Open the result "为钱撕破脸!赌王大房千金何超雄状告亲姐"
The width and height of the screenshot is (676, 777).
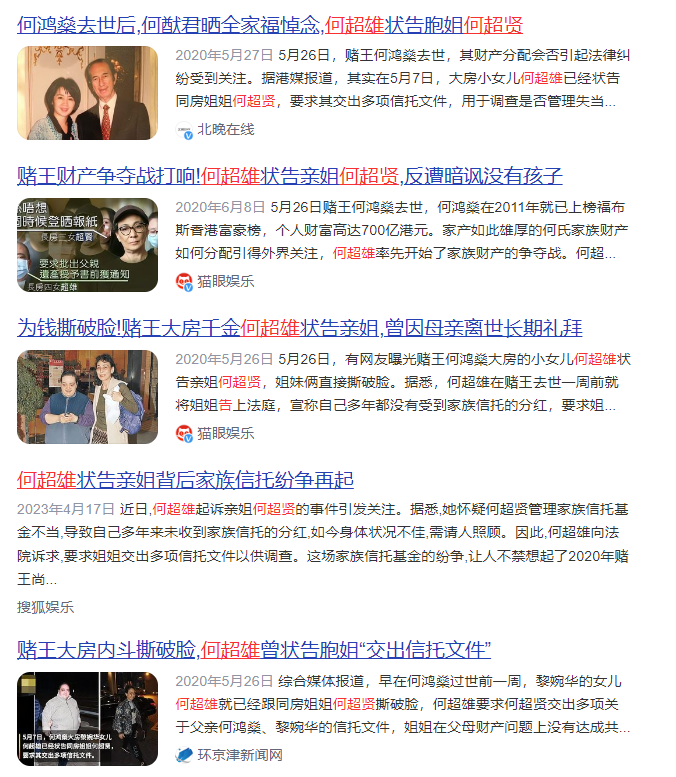click(x=299, y=328)
